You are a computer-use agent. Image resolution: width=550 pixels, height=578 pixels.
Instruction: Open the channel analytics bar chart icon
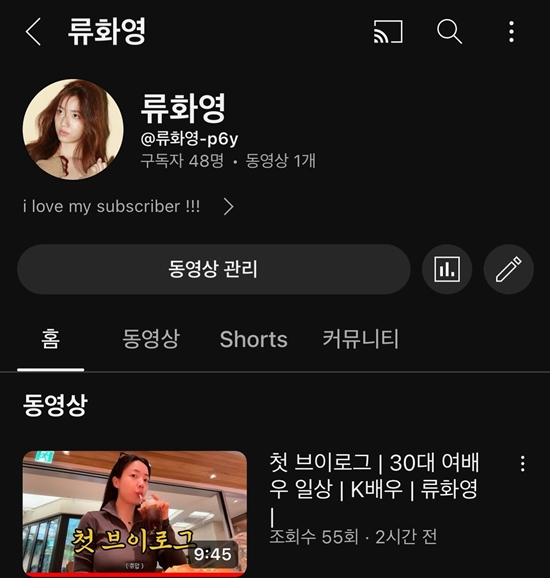tap(447, 269)
